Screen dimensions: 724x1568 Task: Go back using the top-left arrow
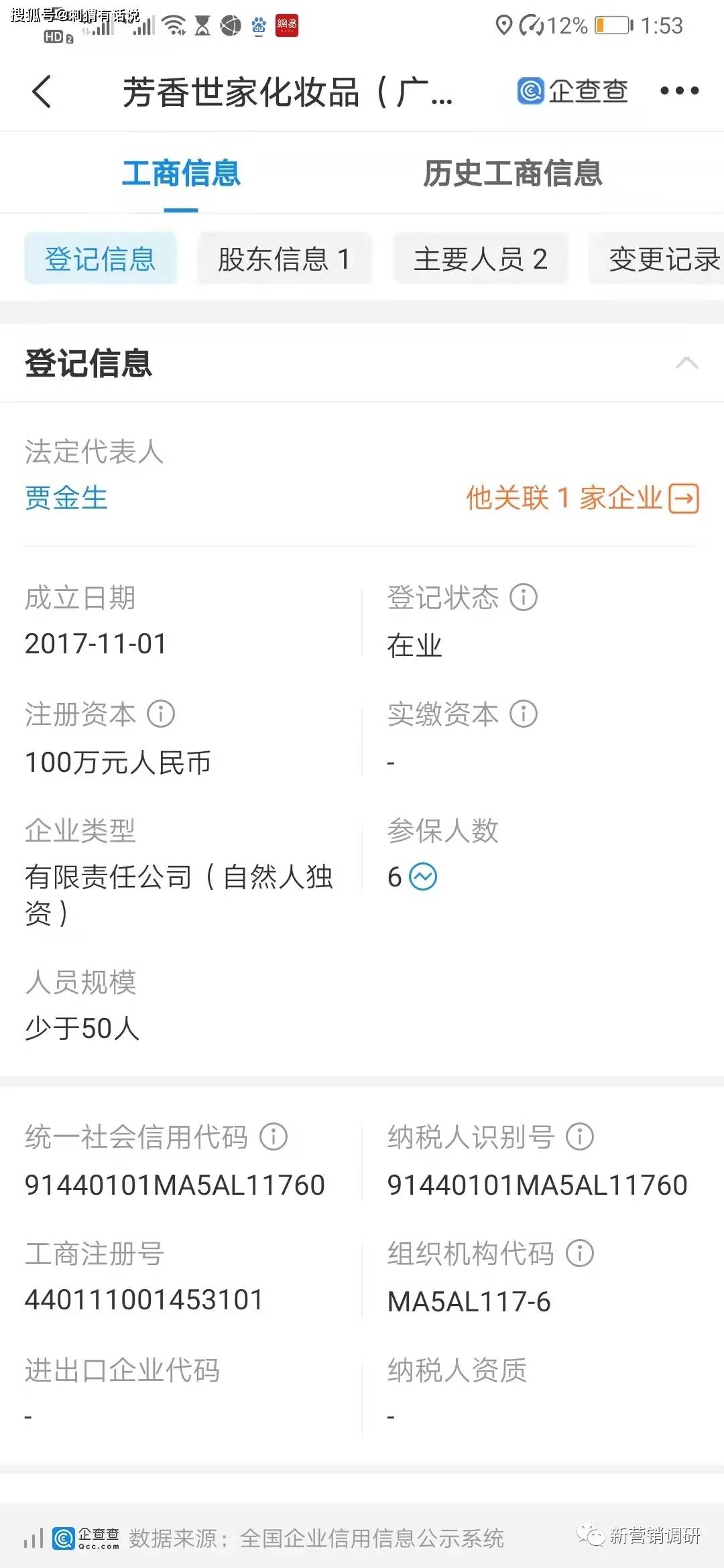[x=42, y=92]
